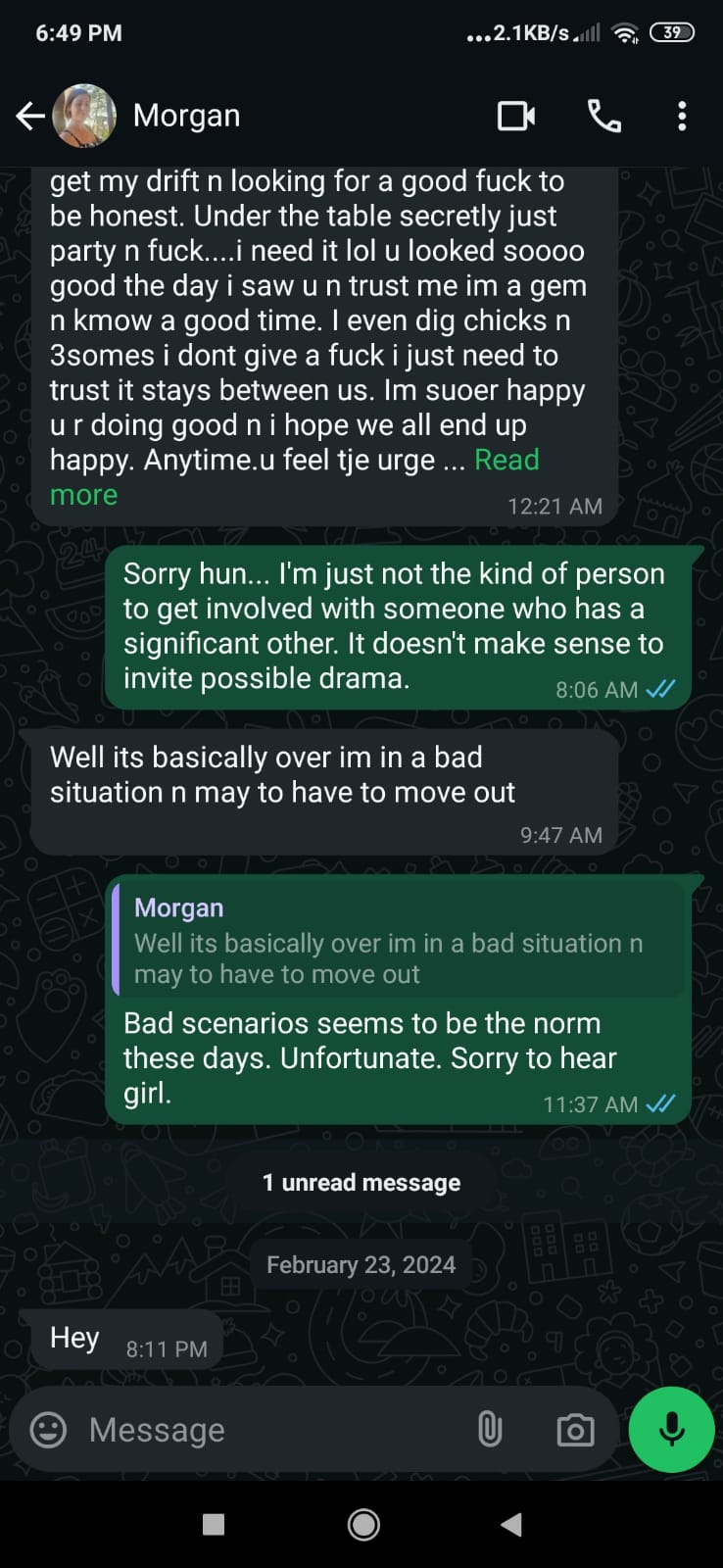Open recent apps with the square button
This screenshot has height=1568, width=723.
pyautogui.click(x=214, y=1524)
